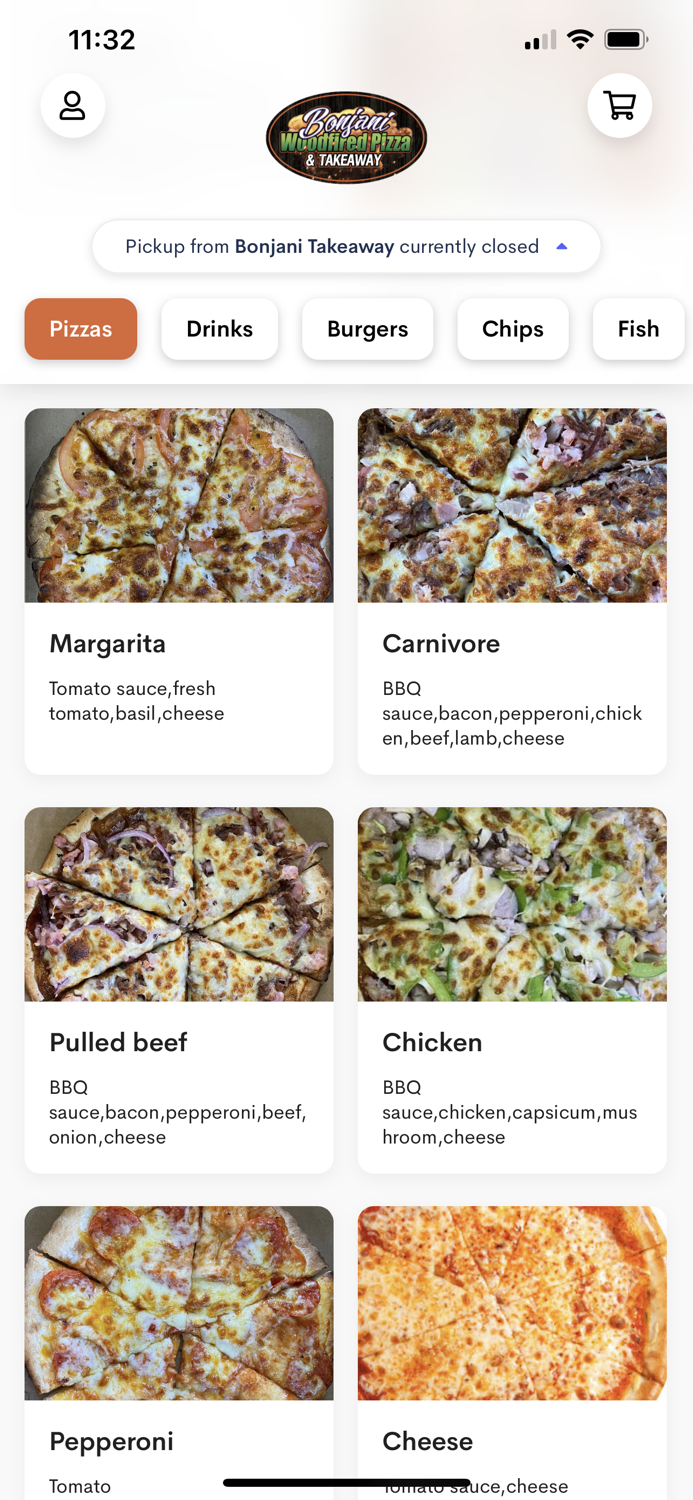
Task: Switch to the Drinks category
Action: point(219,329)
